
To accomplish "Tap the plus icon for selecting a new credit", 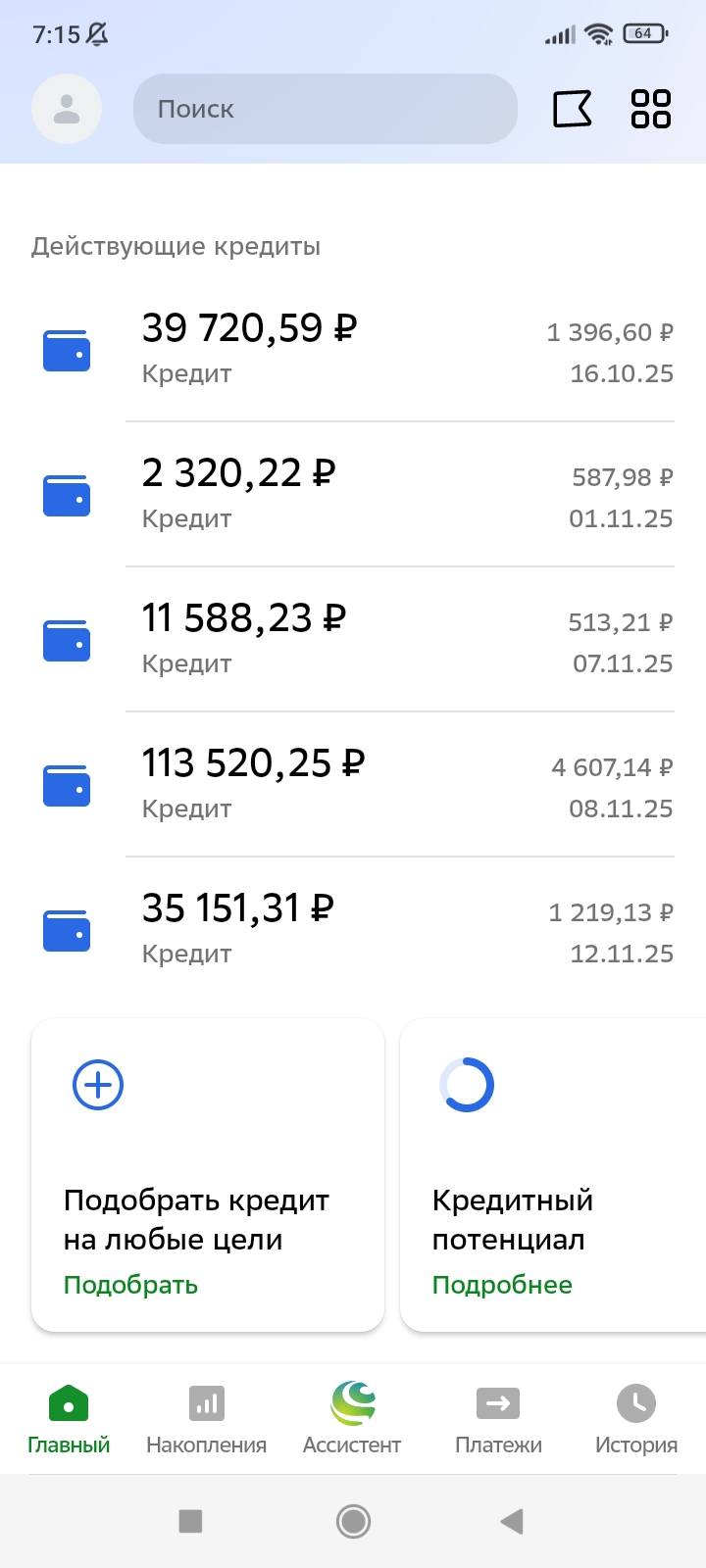I will [x=96, y=1084].
